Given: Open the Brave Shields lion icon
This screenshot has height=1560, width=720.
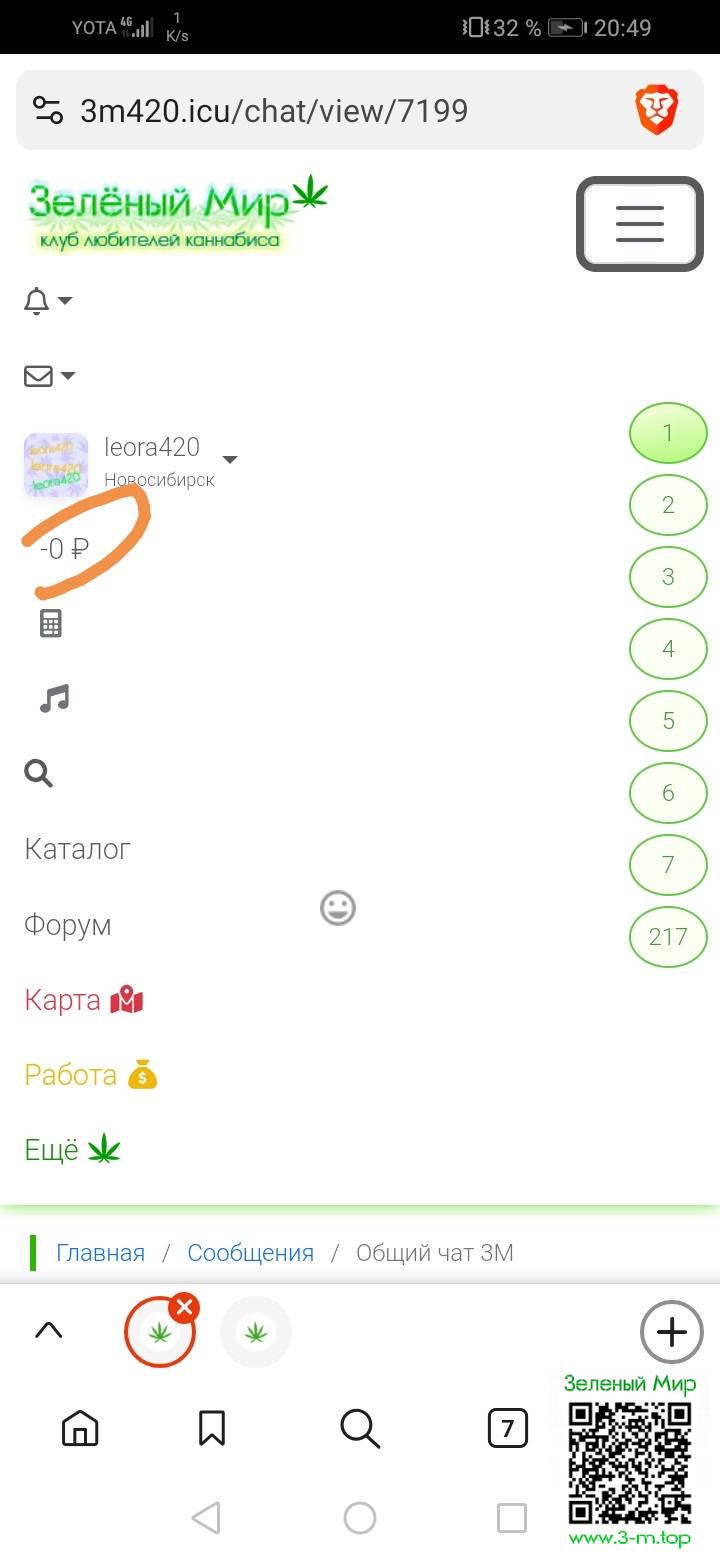Looking at the screenshot, I should coord(657,110).
